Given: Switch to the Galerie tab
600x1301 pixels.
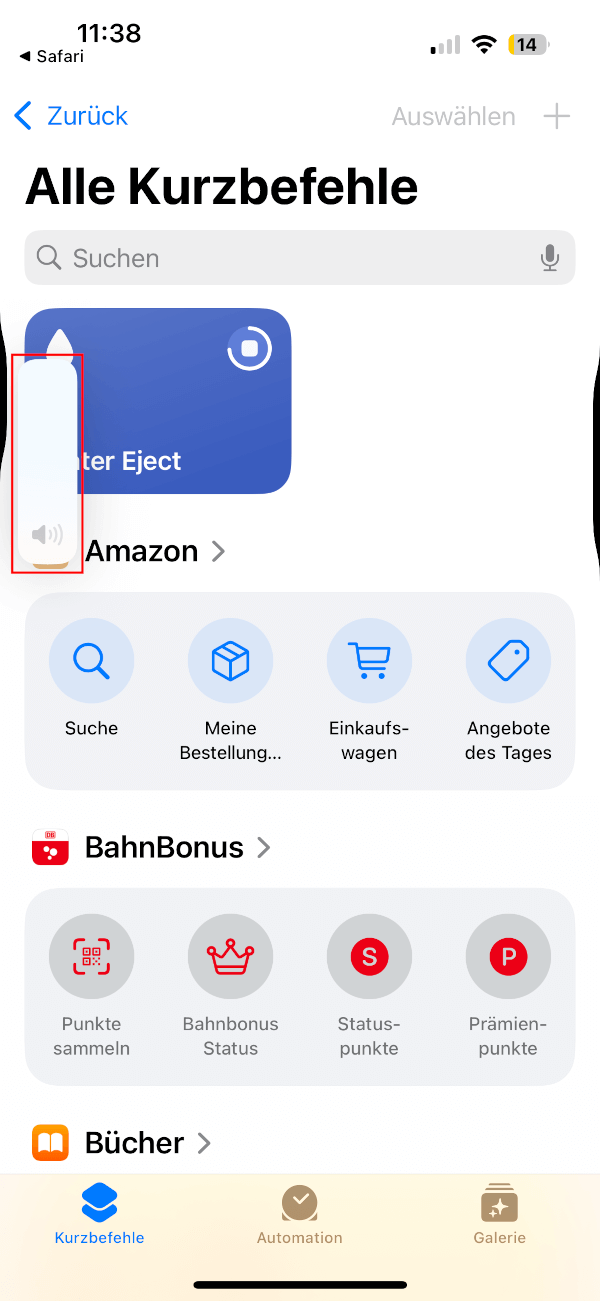Looking at the screenshot, I should tap(499, 1214).
